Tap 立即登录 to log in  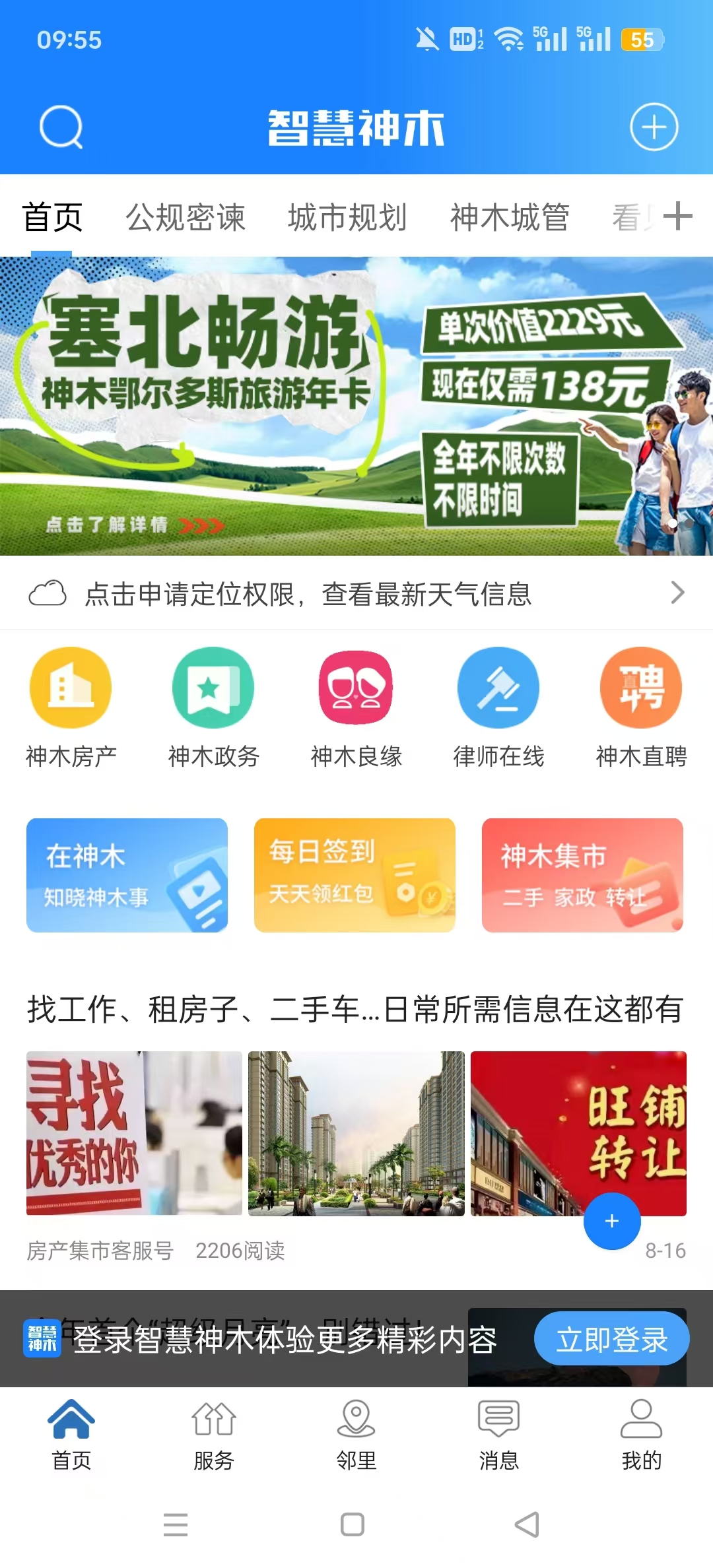coord(611,1338)
